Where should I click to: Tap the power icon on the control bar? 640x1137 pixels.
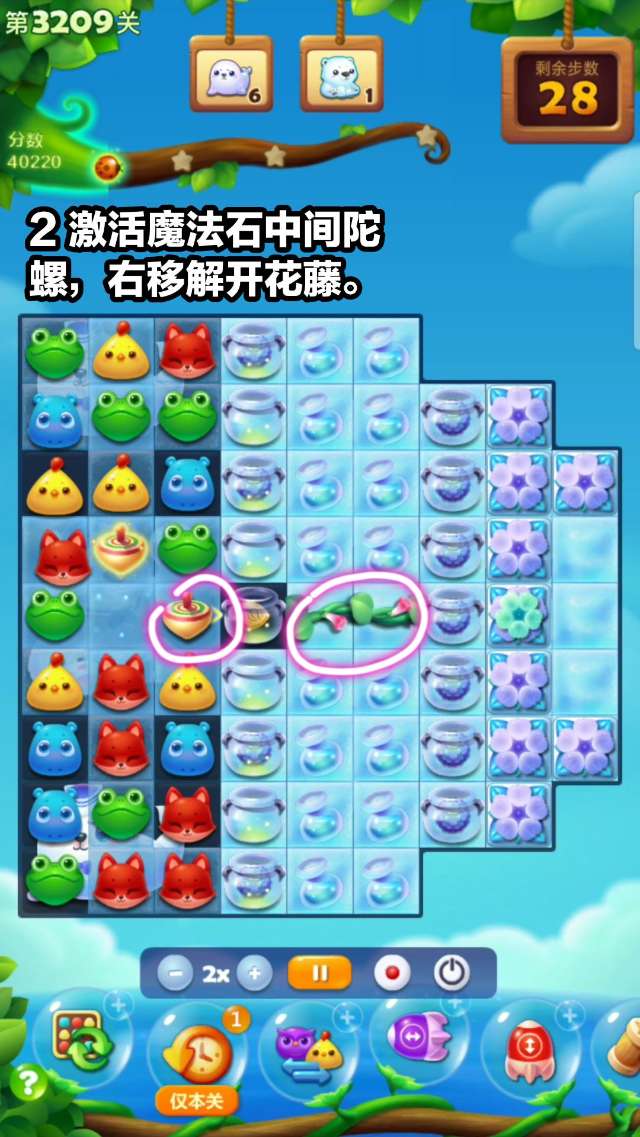[451, 973]
